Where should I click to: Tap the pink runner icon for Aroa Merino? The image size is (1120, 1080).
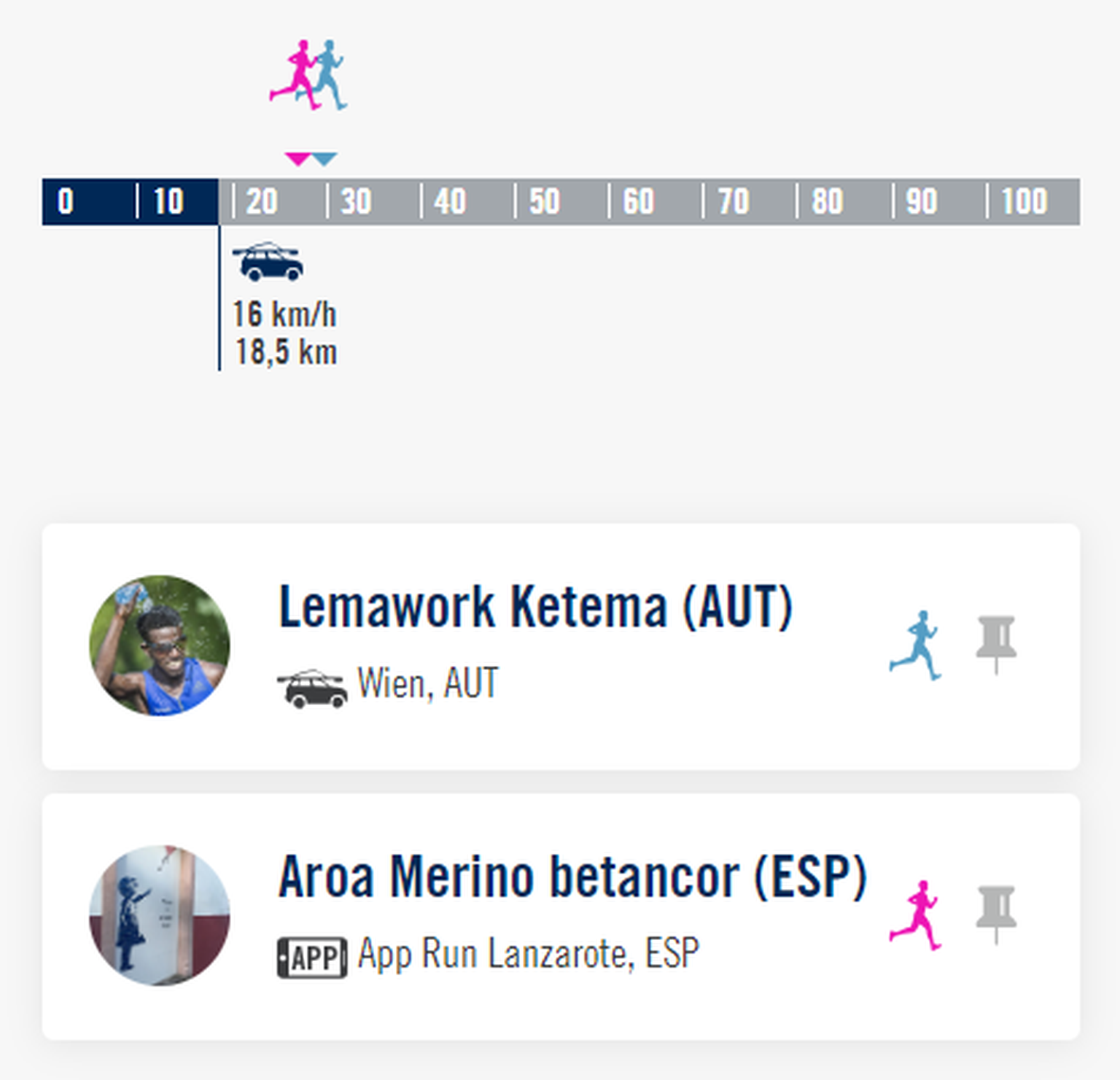915,915
